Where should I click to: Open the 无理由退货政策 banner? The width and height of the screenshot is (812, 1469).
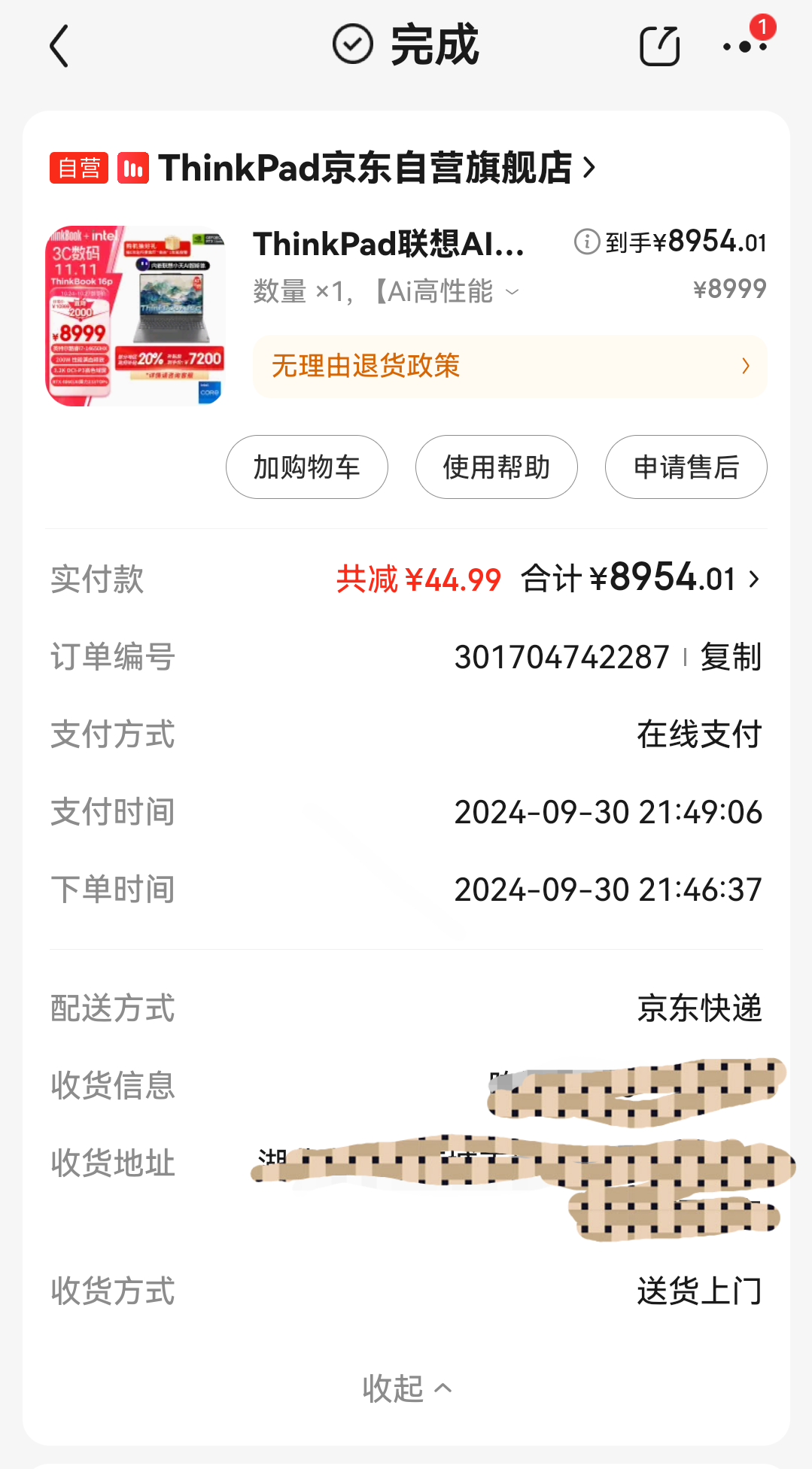click(509, 366)
